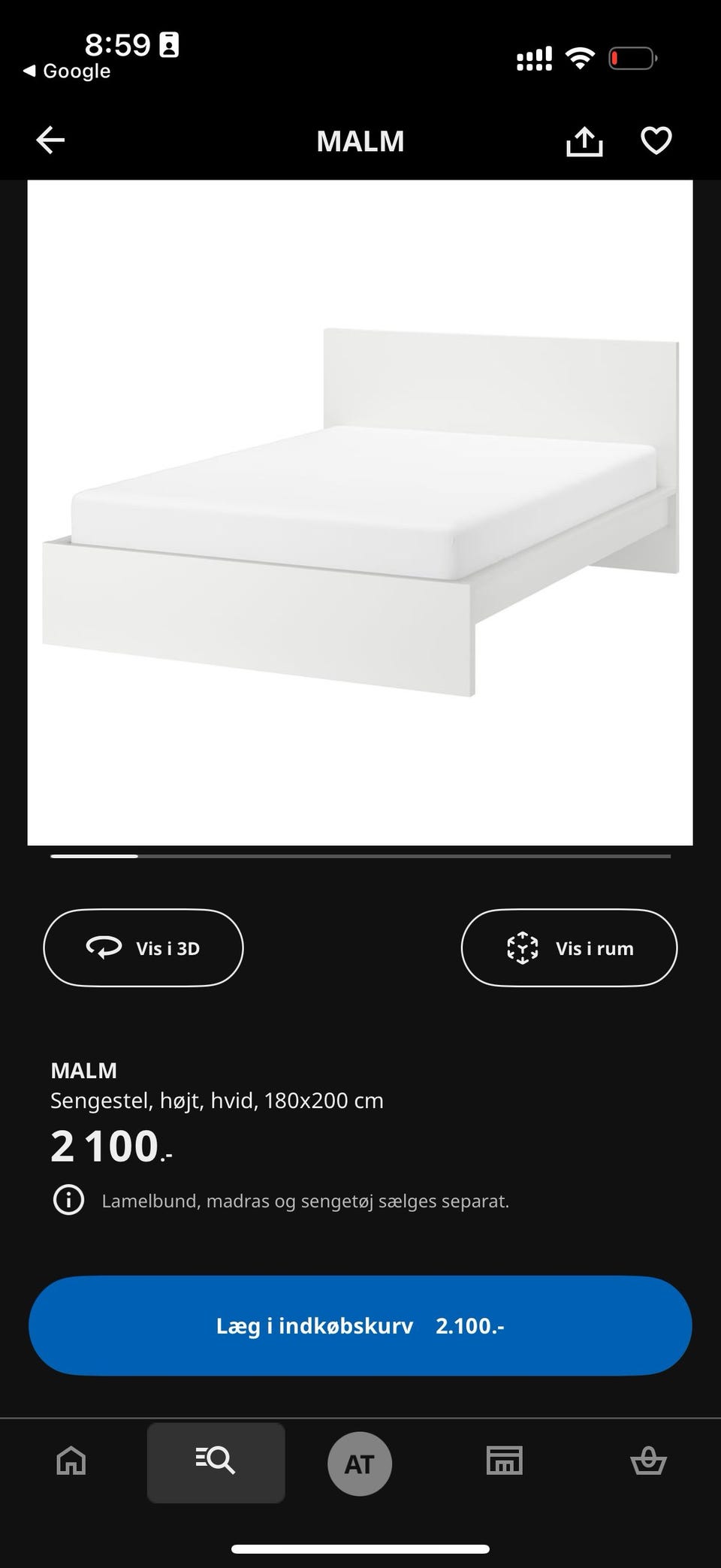
Task: Add MALM to favorites with the heart
Action: pos(656,140)
